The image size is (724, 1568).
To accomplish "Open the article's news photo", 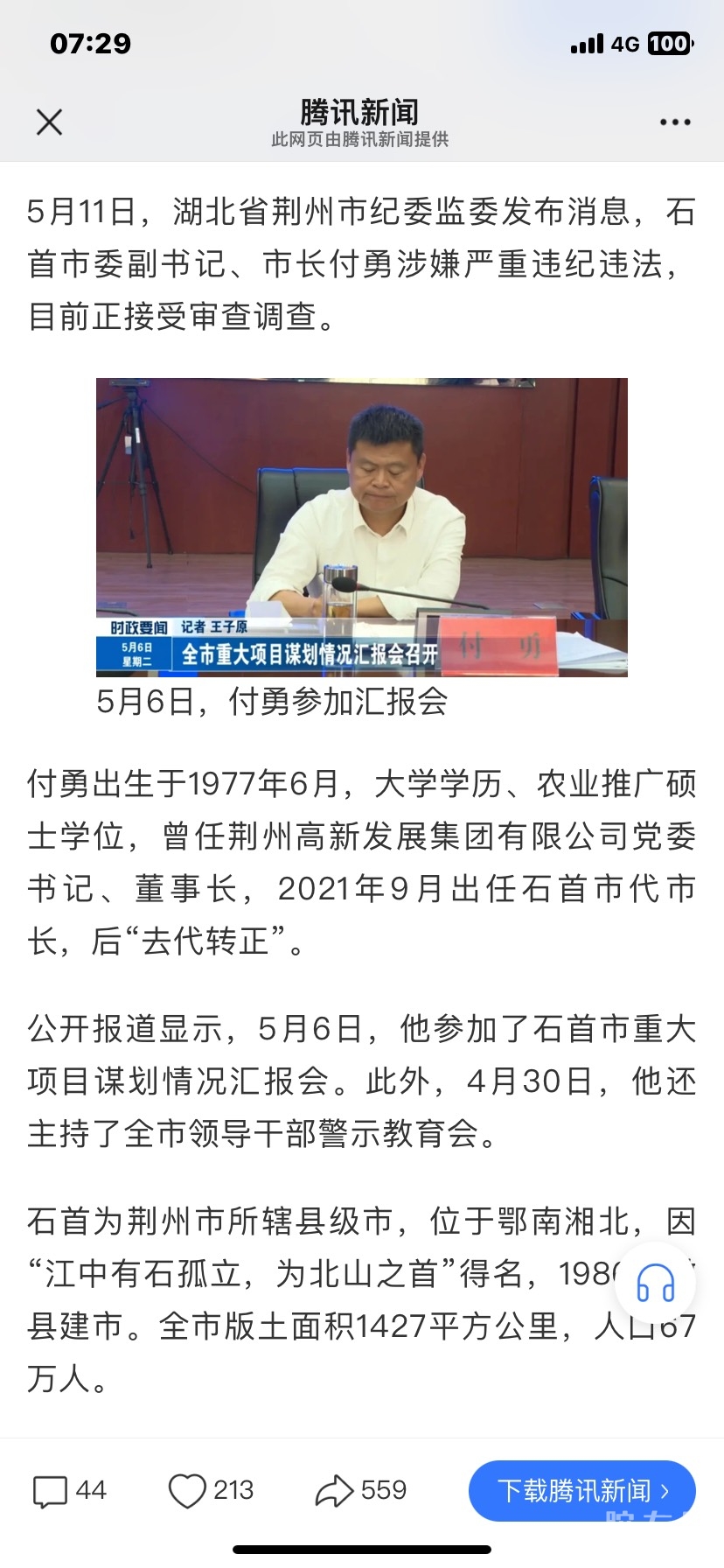I will coord(361,527).
